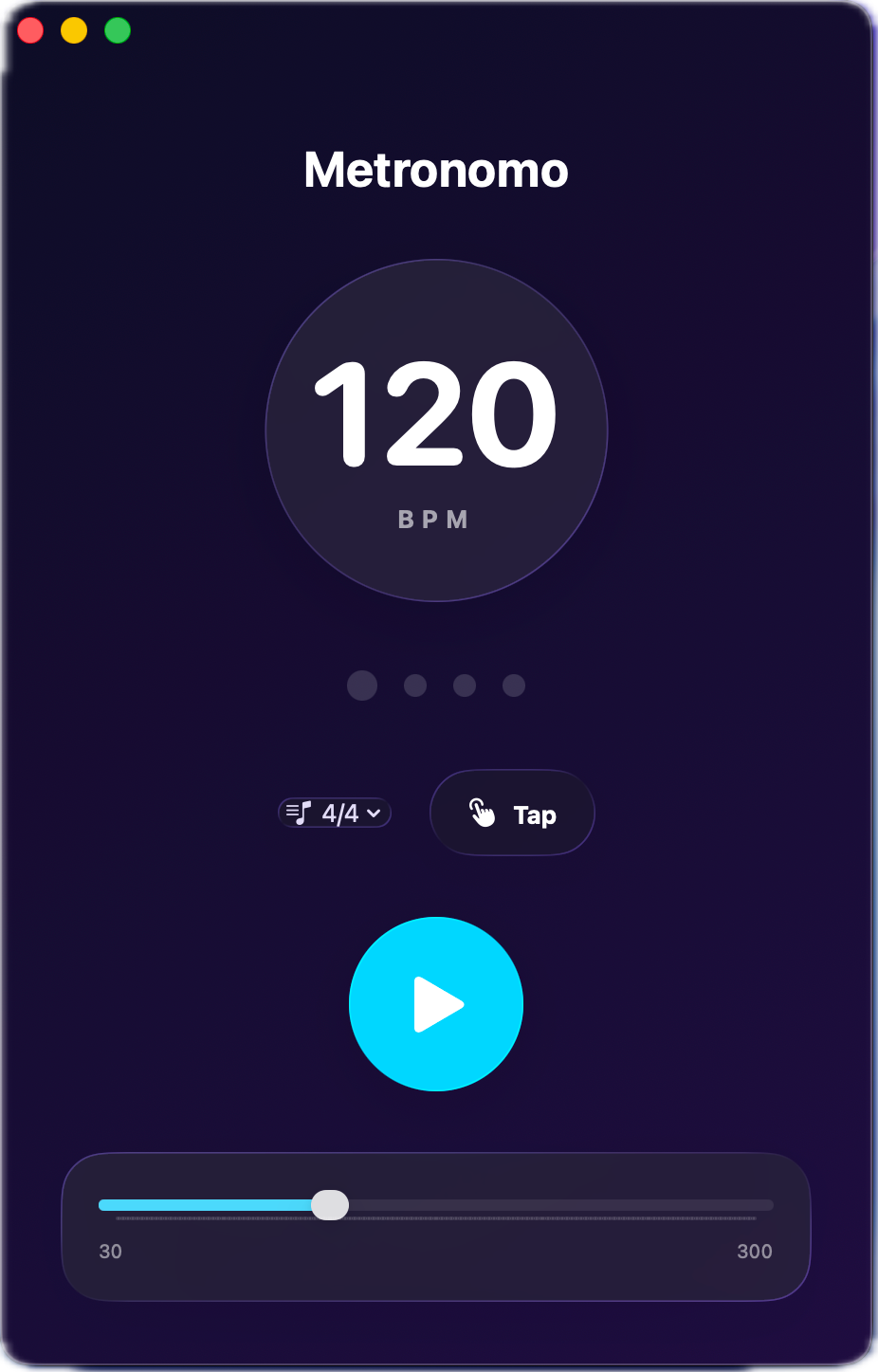Start the metronome with the play button

pyautogui.click(x=436, y=1003)
